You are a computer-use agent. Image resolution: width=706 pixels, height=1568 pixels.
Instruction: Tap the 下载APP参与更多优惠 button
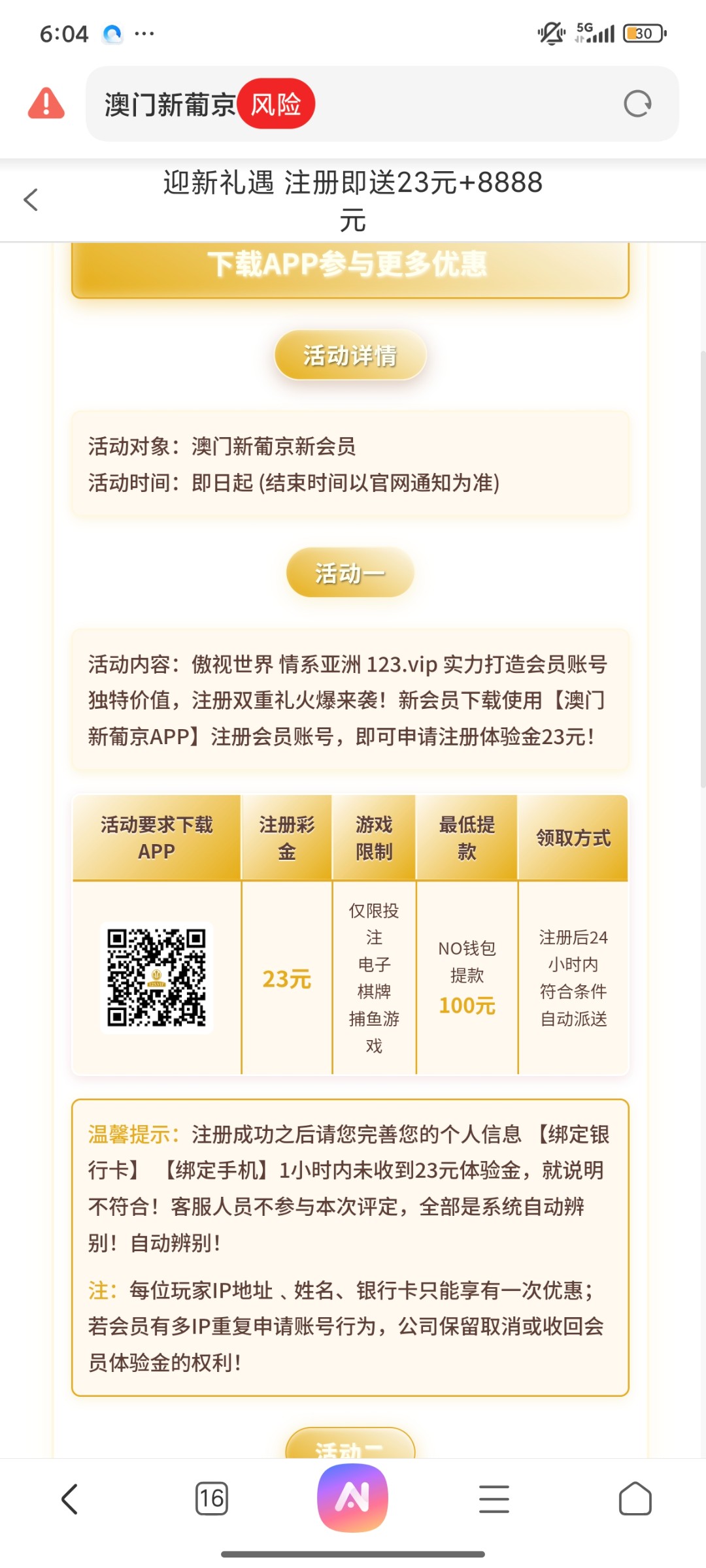click(x=350, y=267)
